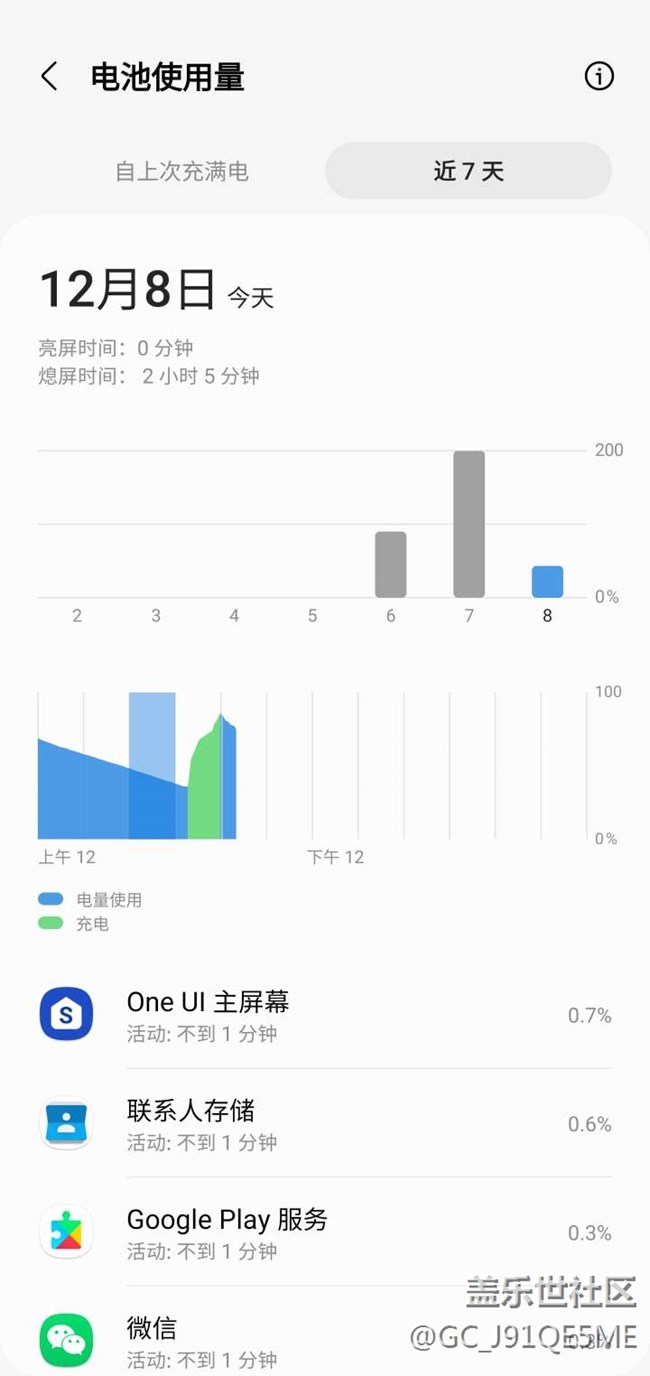
Task: Select the 近 7 天 tab
Action: click(468, 171)
